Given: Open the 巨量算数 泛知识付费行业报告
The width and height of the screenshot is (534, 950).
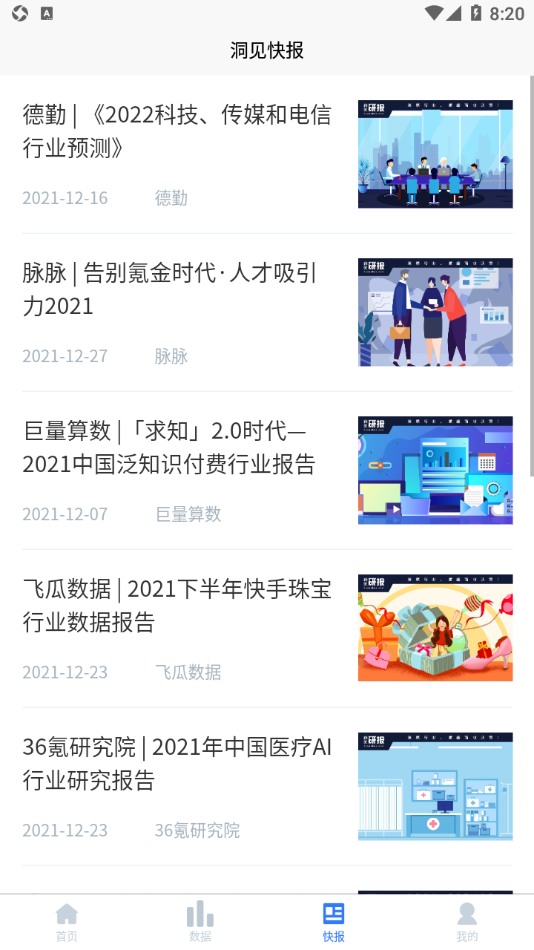Looking at the screenshot, I should 267,471.
